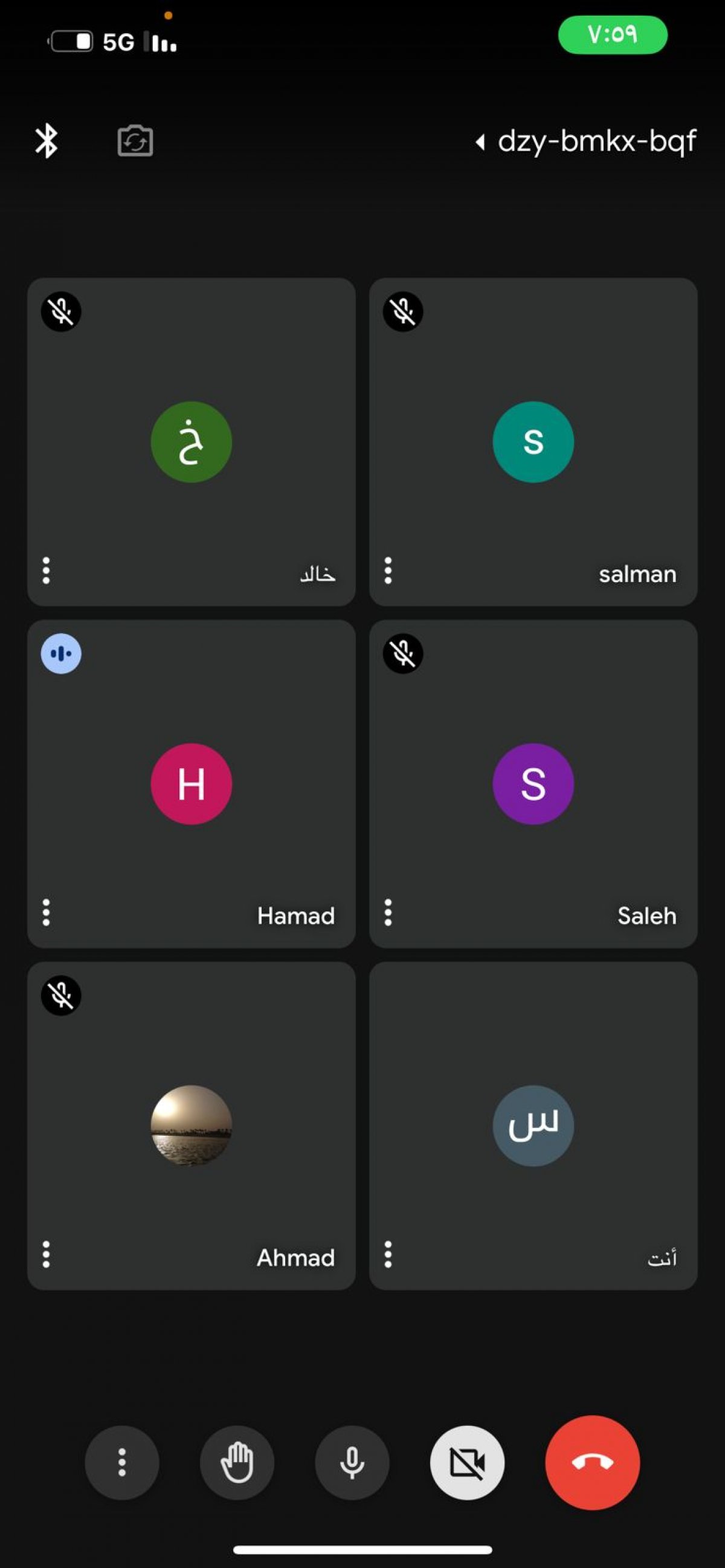This screenshot has height=1568, width=725.
Task: Select salman's participant tile
Action: tap(533, 442)
